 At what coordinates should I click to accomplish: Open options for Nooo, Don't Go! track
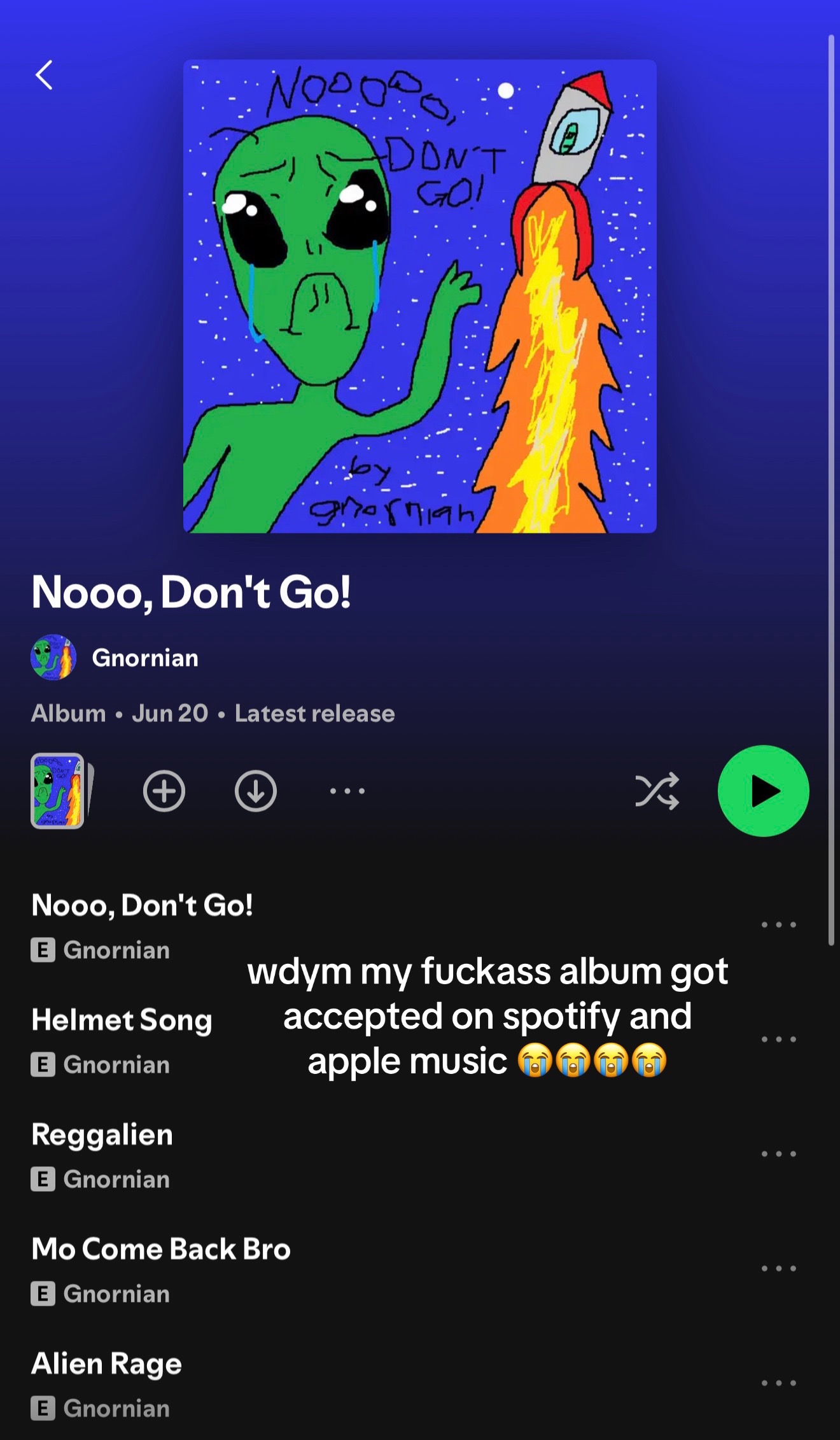point(779,924)
